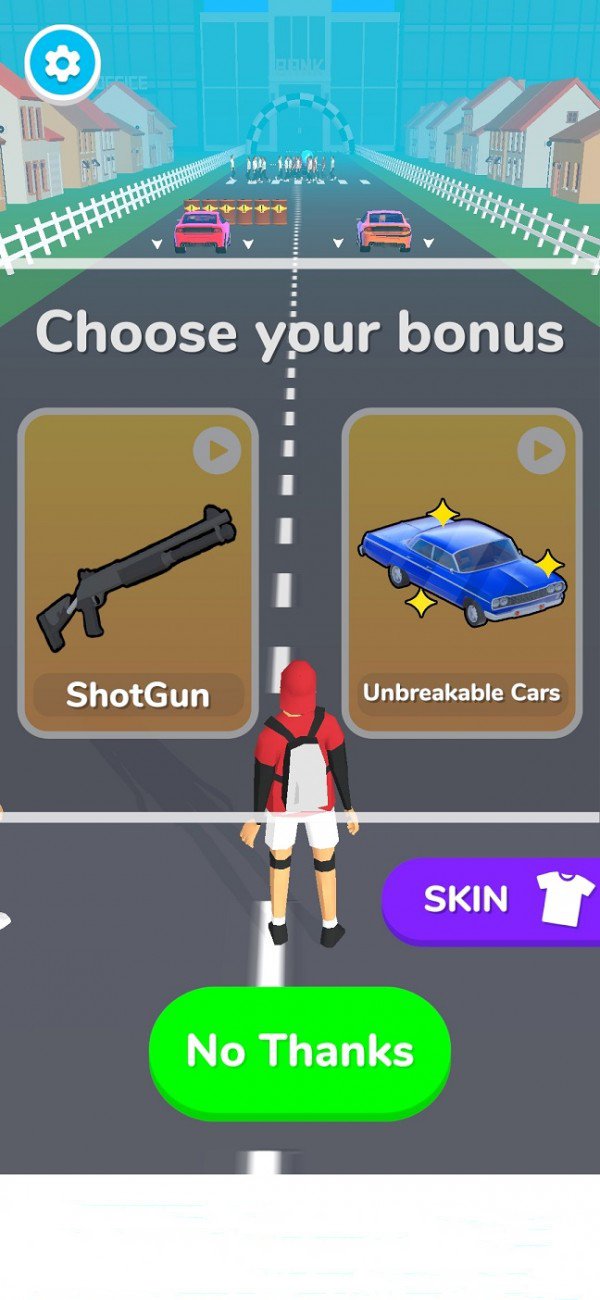Choose the ShotGun bonus card
The image size is (600, 1300).
click(x=138, y=573)
